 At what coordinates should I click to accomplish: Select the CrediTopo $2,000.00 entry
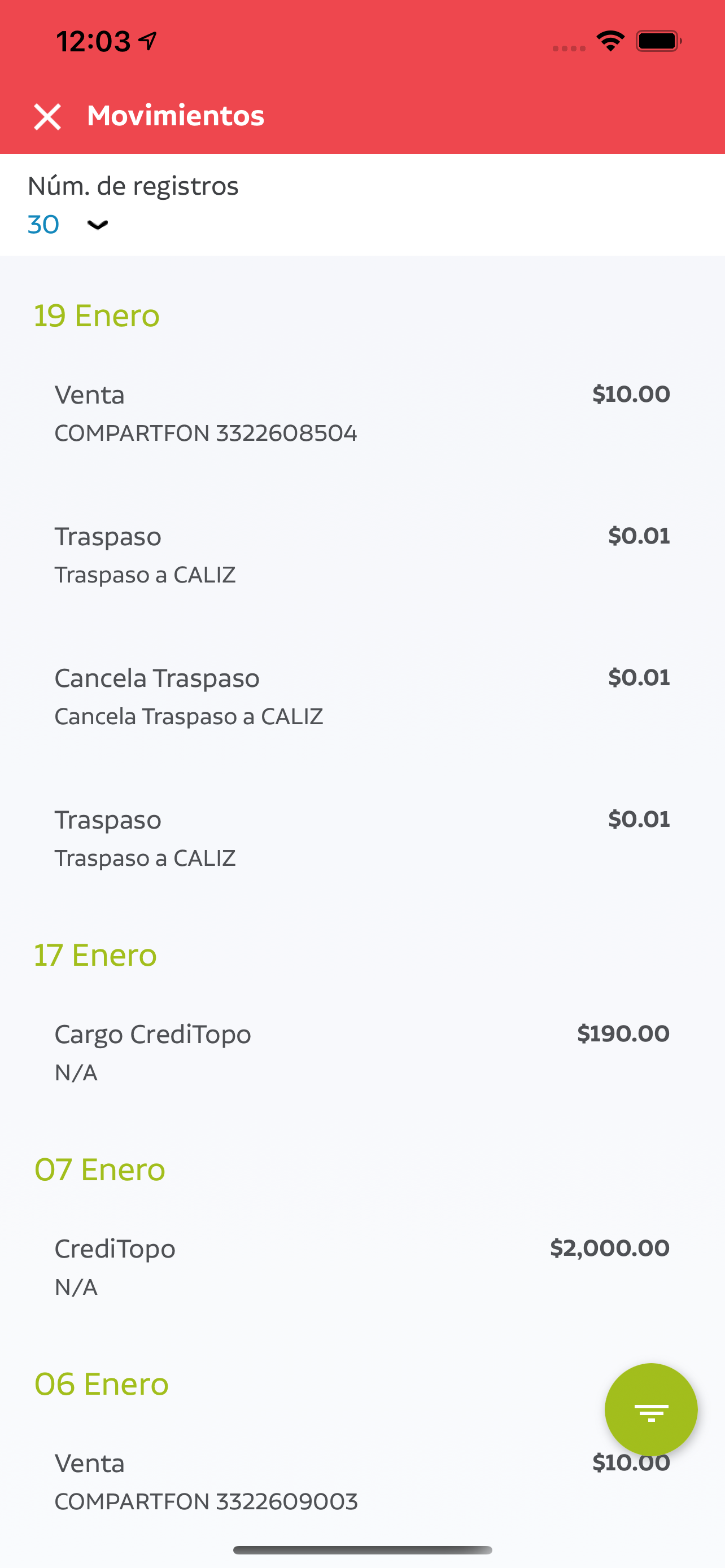(x=362, y=1267)
